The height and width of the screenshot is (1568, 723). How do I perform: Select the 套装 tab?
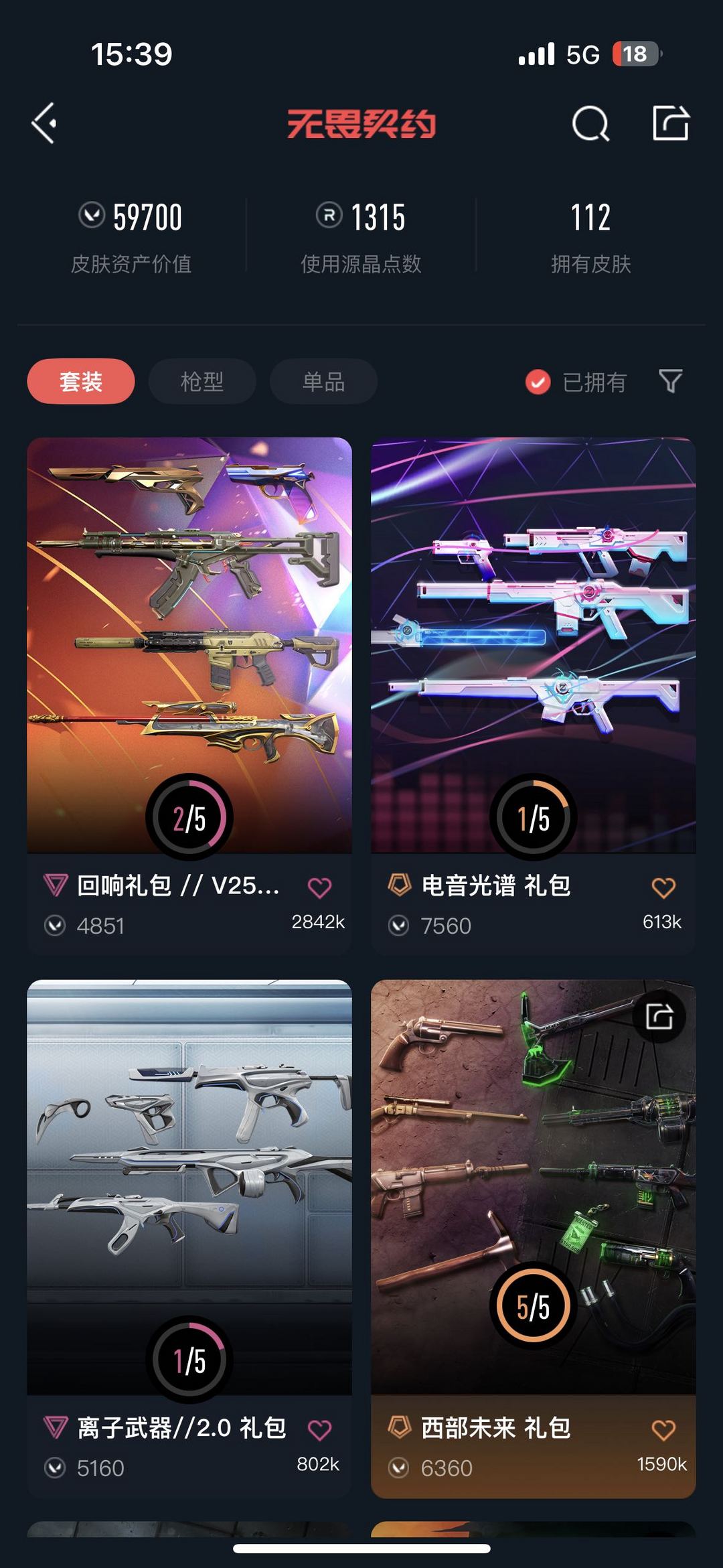pos(81,382)
